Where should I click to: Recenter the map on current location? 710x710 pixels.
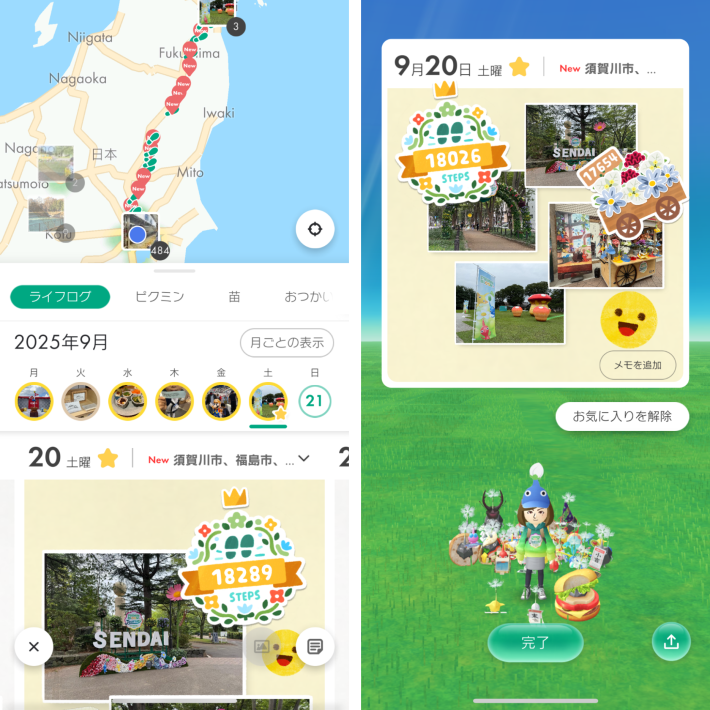pos(315,229)
